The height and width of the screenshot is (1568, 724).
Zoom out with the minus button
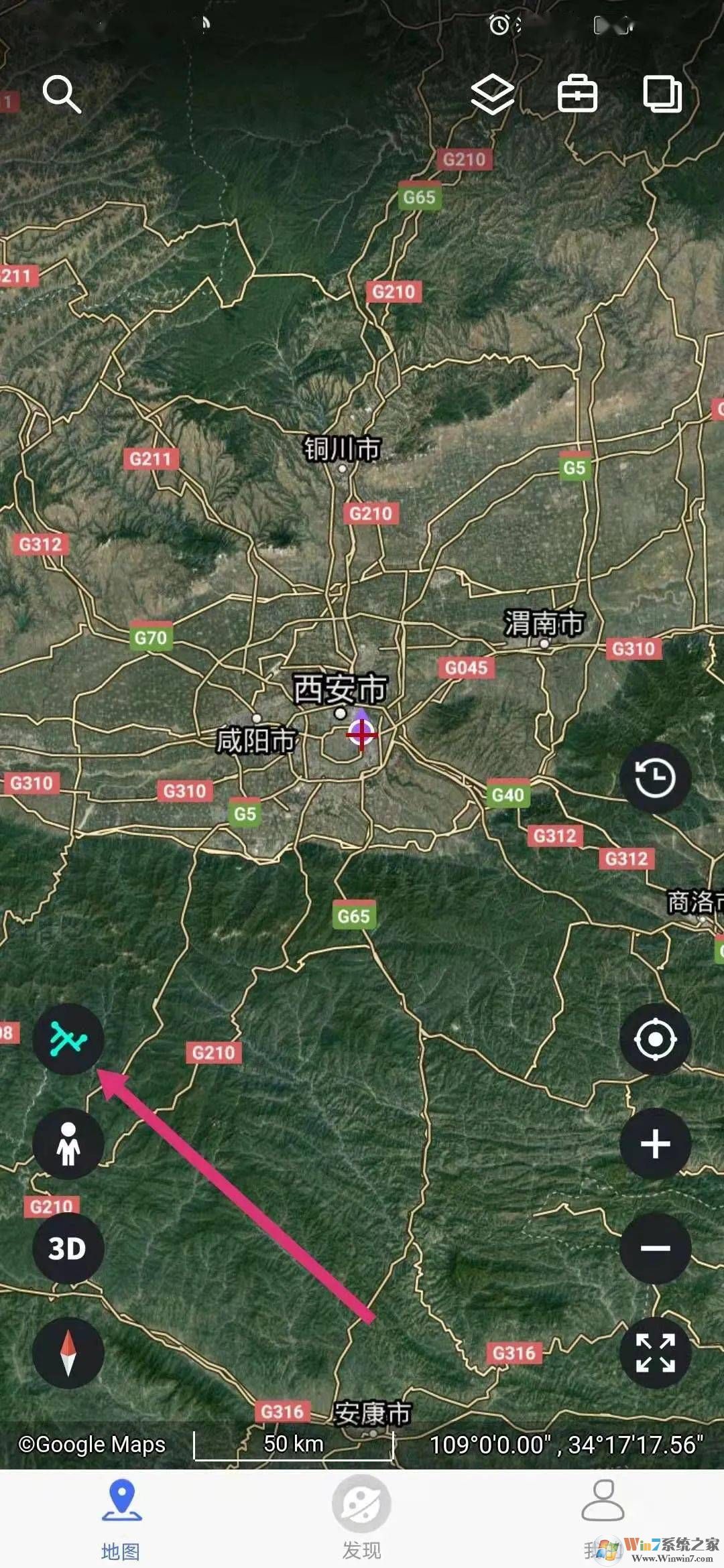[655, 1248]
